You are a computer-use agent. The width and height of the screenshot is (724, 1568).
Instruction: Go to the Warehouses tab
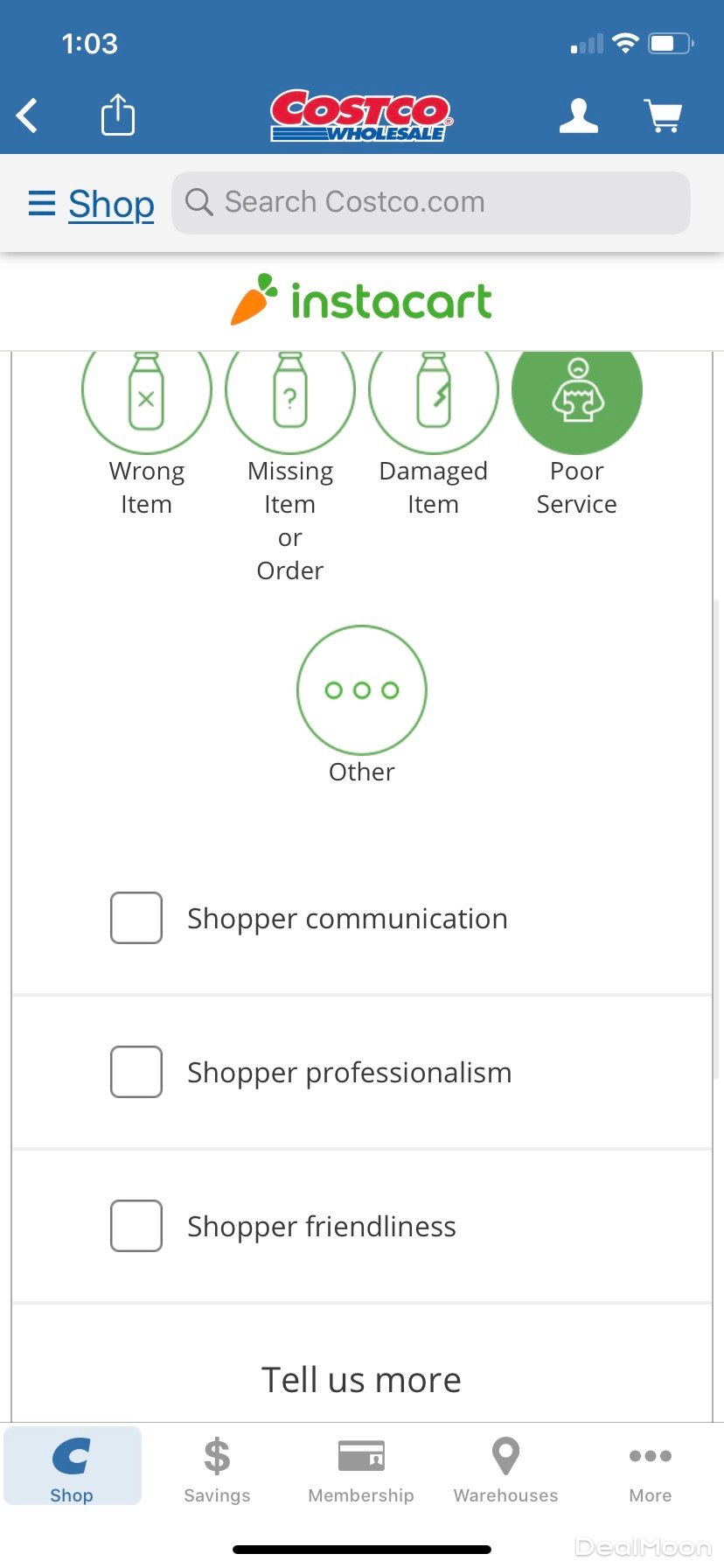505,1468
